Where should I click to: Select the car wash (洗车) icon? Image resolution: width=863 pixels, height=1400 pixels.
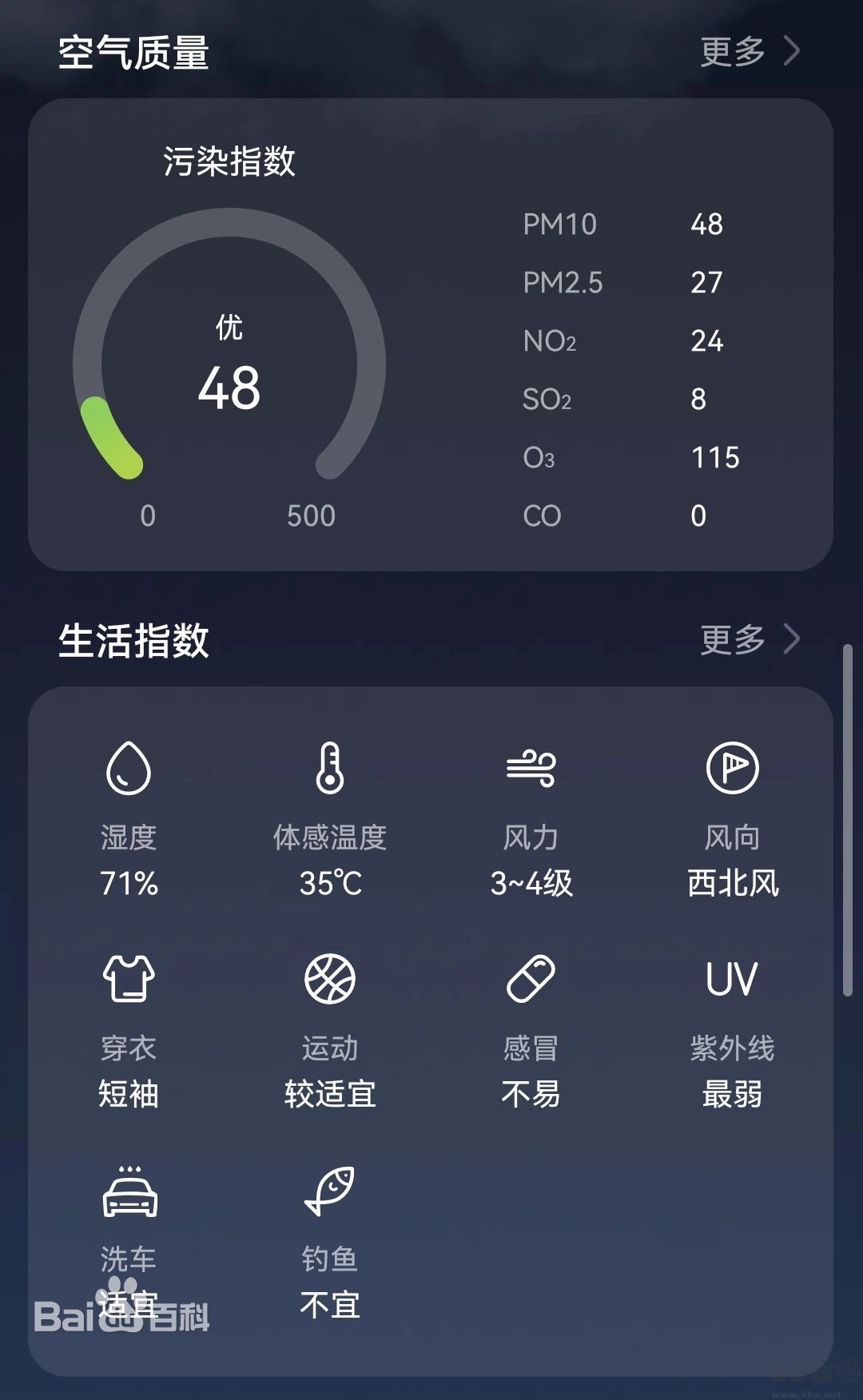point(130,1191)
